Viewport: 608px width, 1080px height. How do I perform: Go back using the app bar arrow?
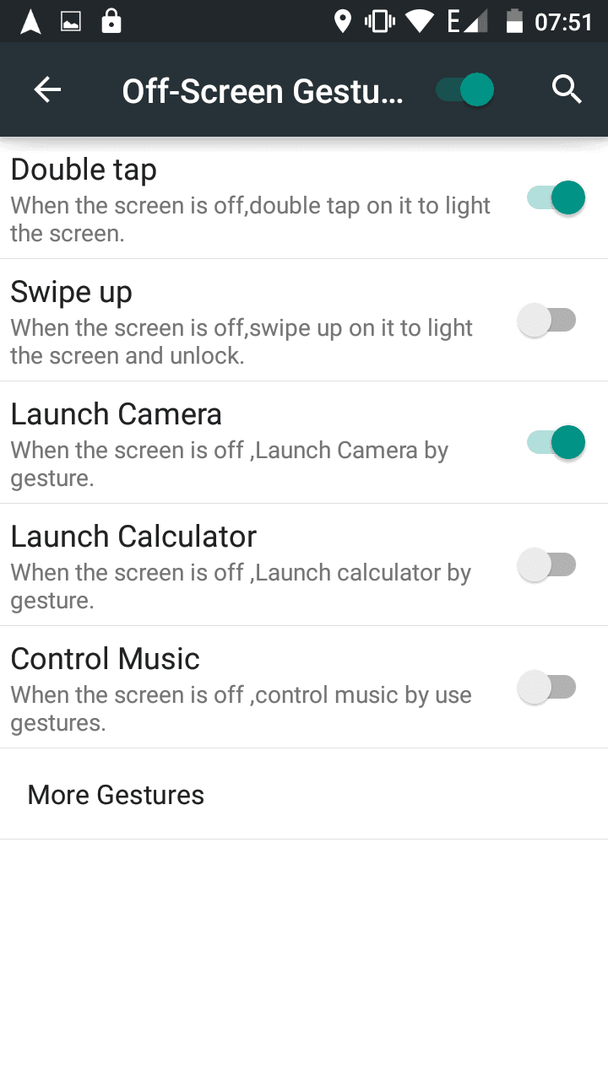click(x=48, y=90)
